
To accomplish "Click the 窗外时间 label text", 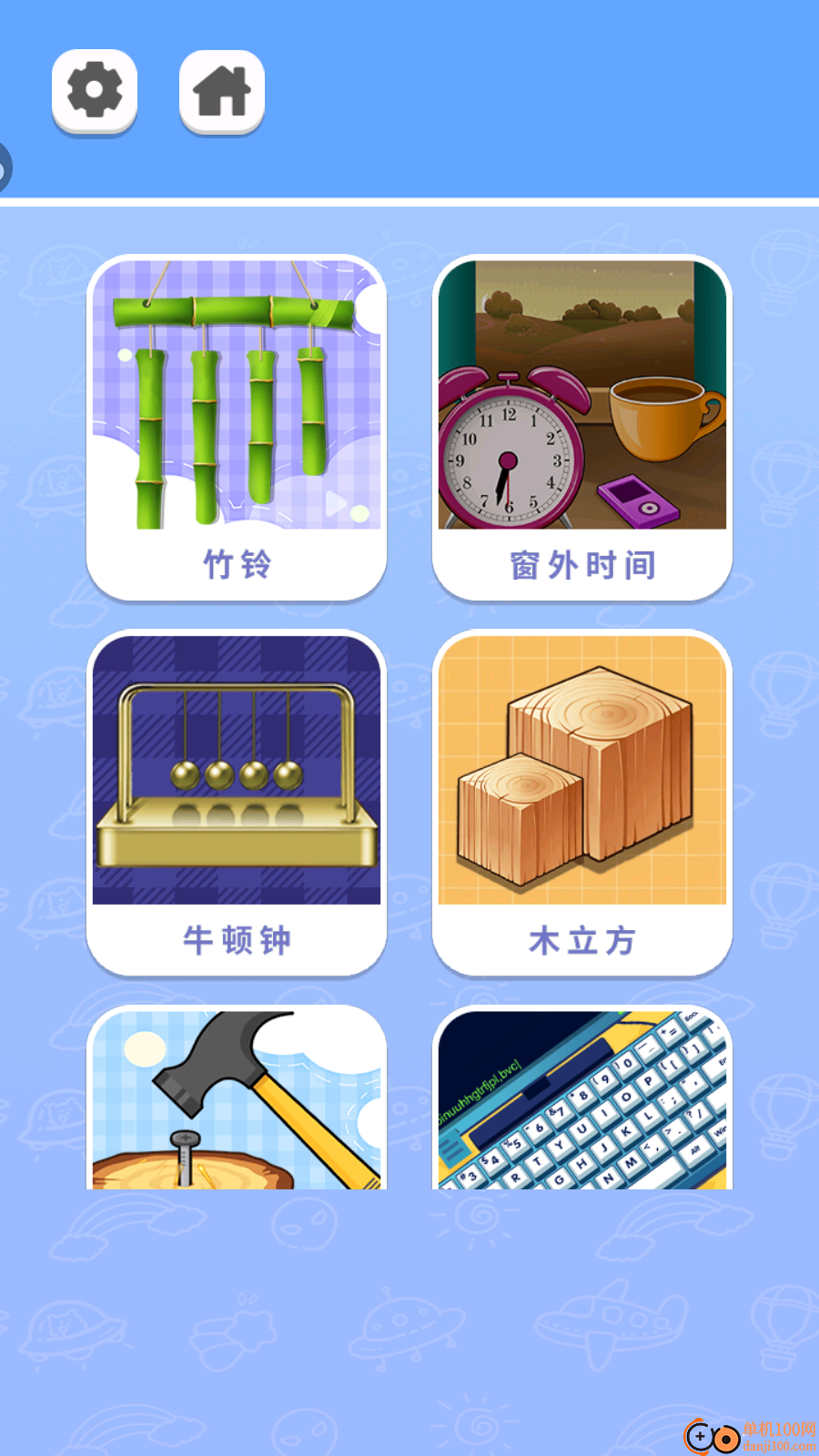I will click(x=581, y=564).
